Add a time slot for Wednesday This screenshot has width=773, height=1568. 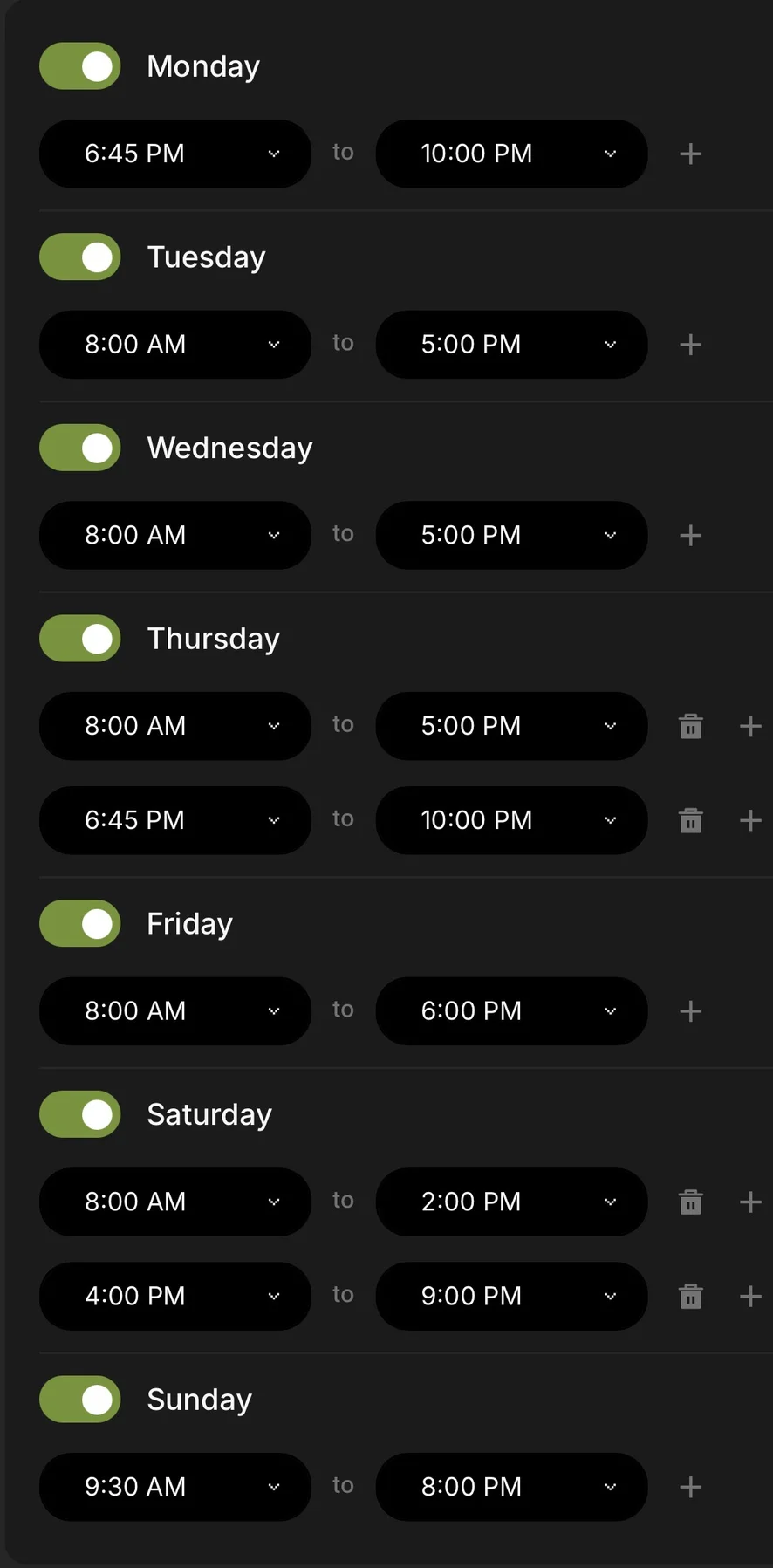click(691, 536)
